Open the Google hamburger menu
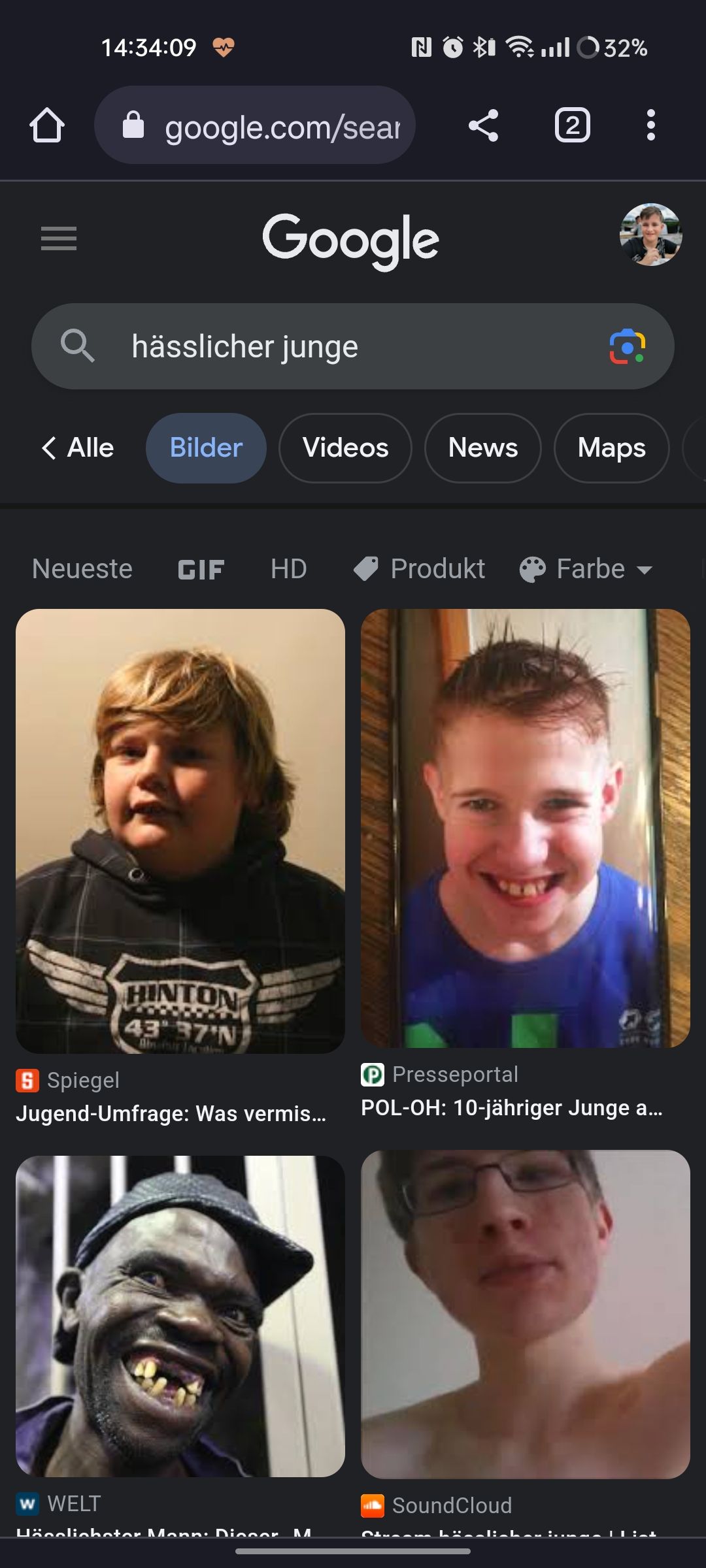This screenshot has width=706, height=1568. point(59,238)
